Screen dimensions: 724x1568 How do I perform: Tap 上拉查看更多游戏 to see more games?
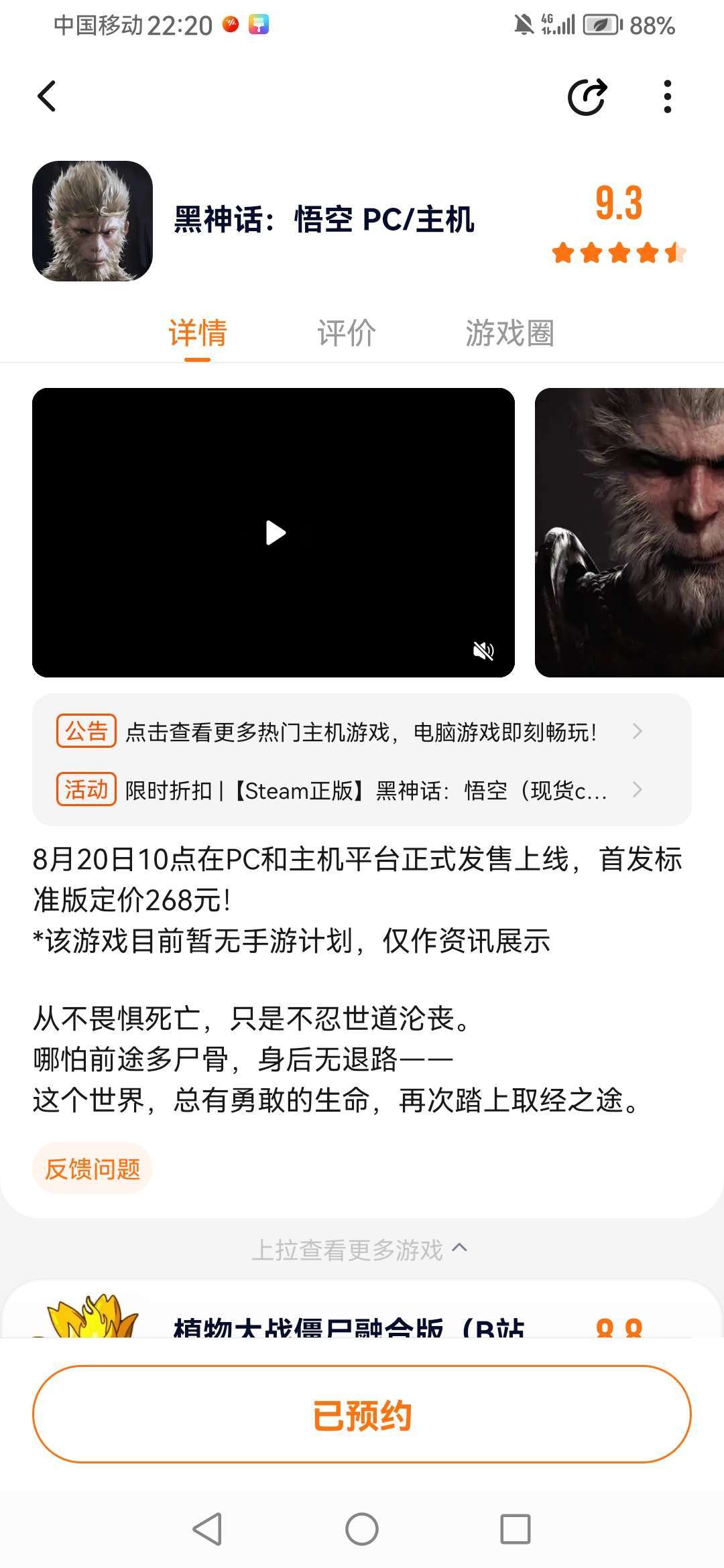coord(359,1250)
